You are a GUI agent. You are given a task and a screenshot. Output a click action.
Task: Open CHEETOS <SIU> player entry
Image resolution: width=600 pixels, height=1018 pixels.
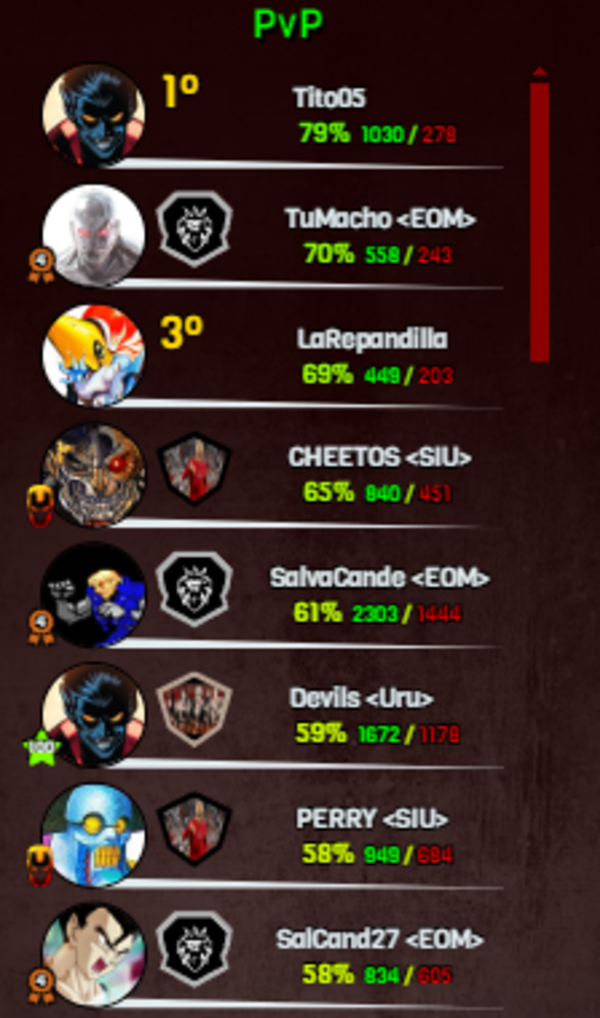tap(379, 457)
